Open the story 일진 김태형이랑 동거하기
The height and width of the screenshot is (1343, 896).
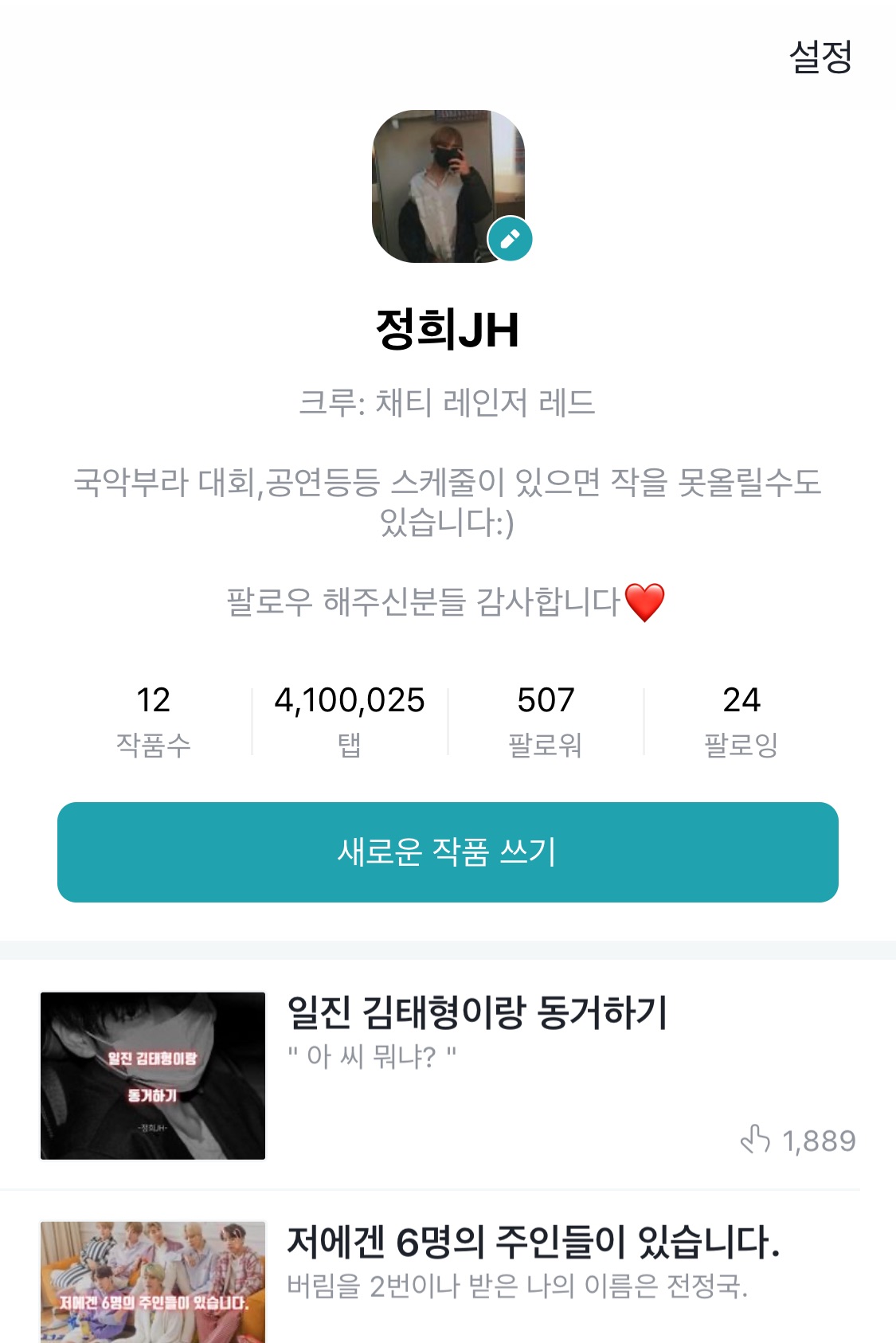tap(476, 1013)
